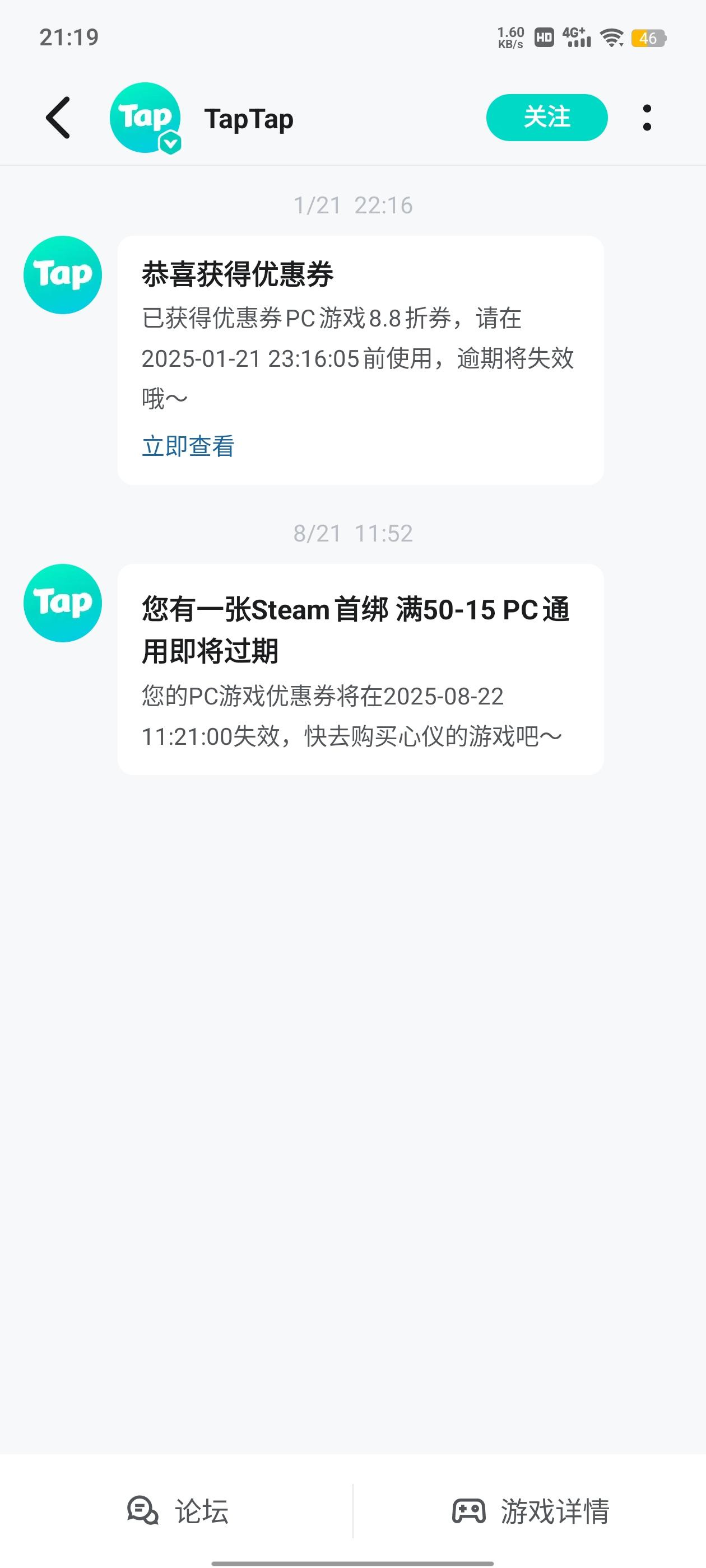
Task: Tap the back arrow to exit the chat
Action: pyautogui.click(x=58, y=118)
